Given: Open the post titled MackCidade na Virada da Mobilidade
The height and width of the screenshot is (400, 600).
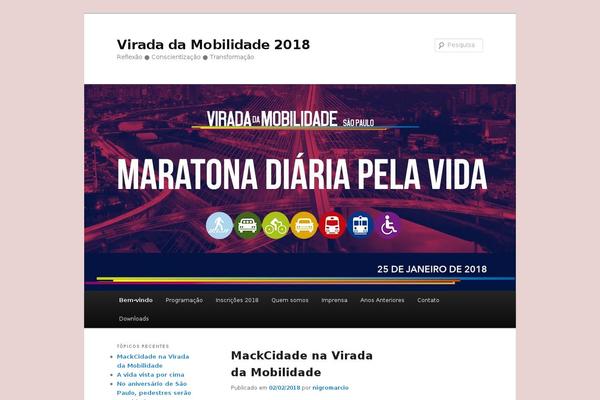Looking at the screenshot, I should (301, 363).
